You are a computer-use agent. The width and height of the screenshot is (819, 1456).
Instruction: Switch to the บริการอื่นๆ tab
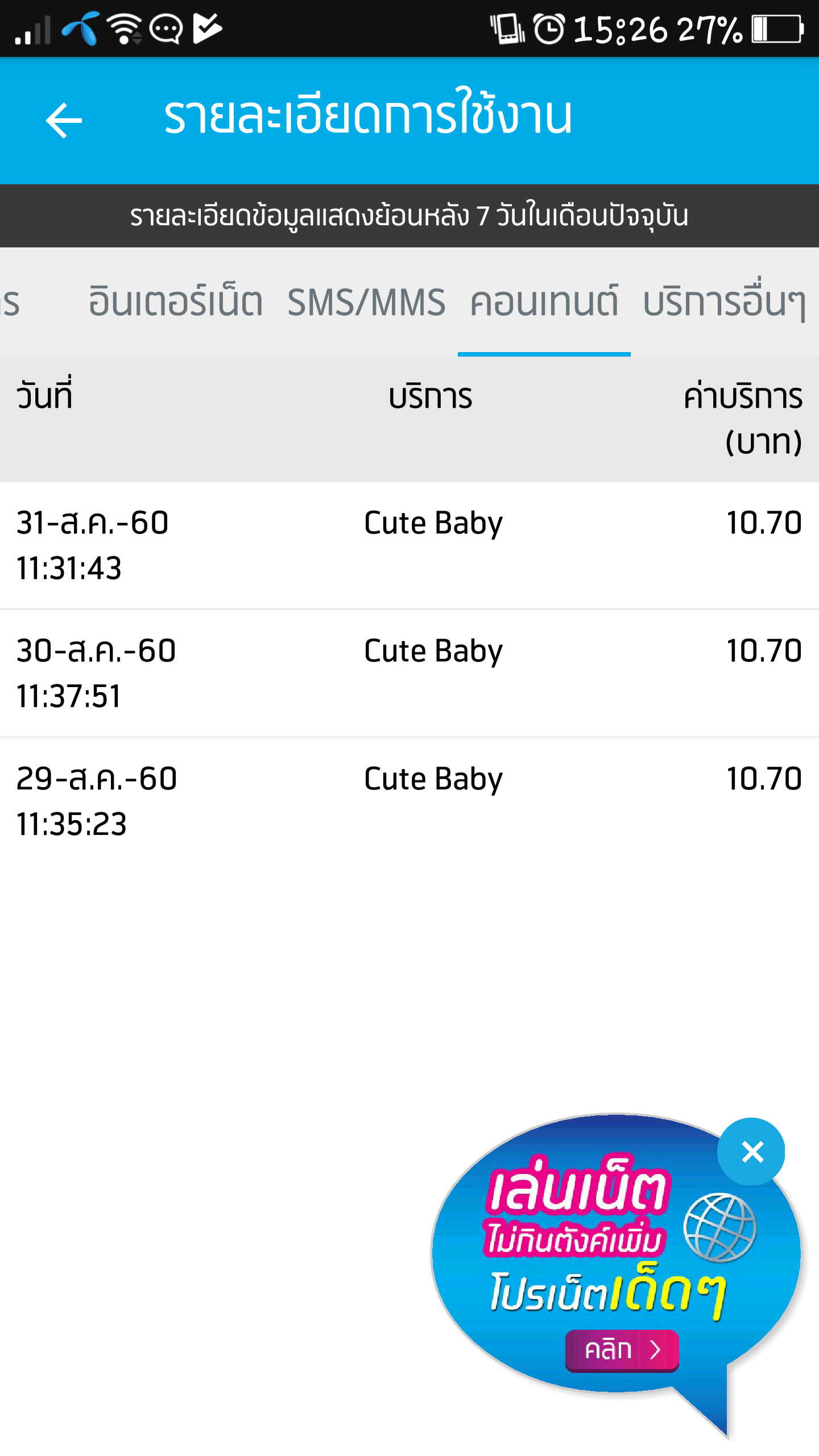723,301
